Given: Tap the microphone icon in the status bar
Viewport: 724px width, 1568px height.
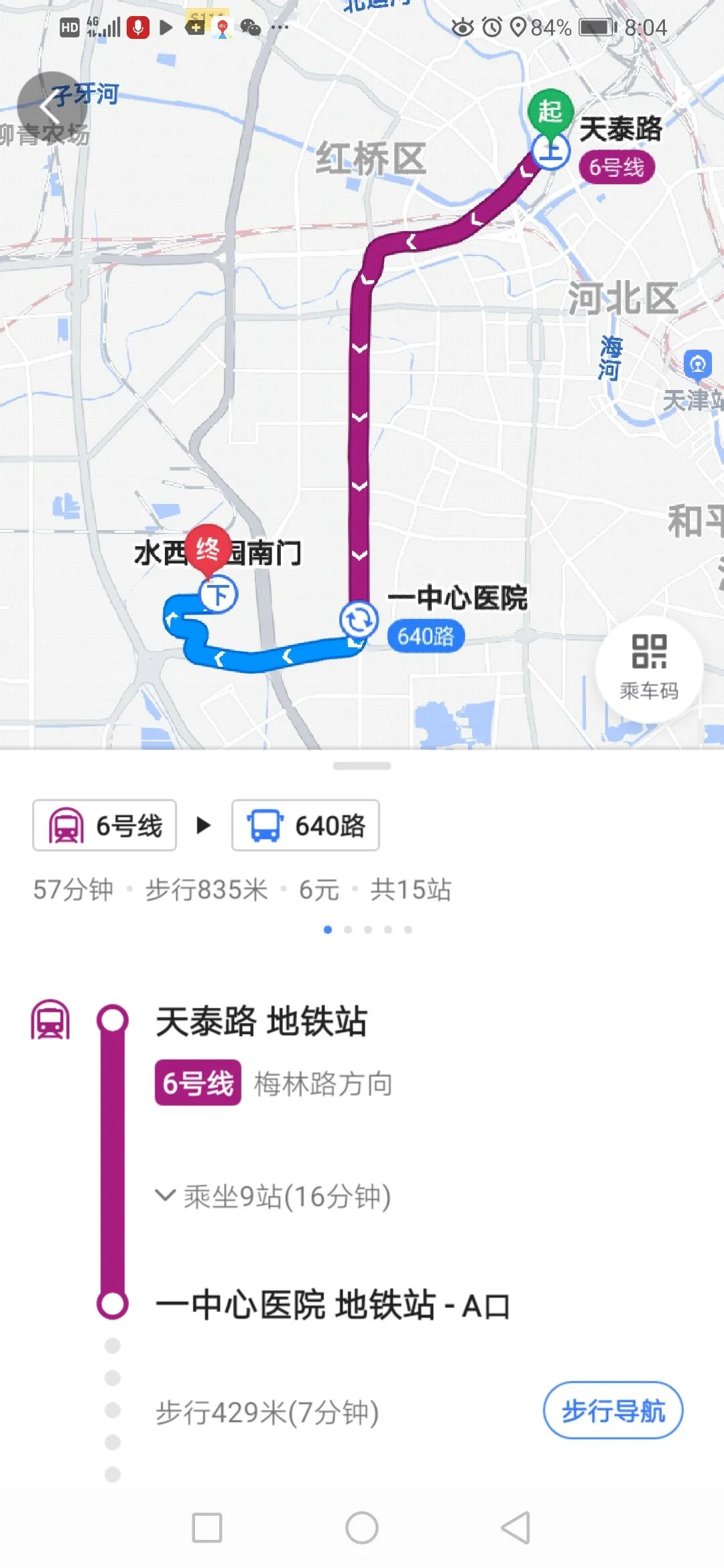Looking at the screenshot, I should coord(139,27).
